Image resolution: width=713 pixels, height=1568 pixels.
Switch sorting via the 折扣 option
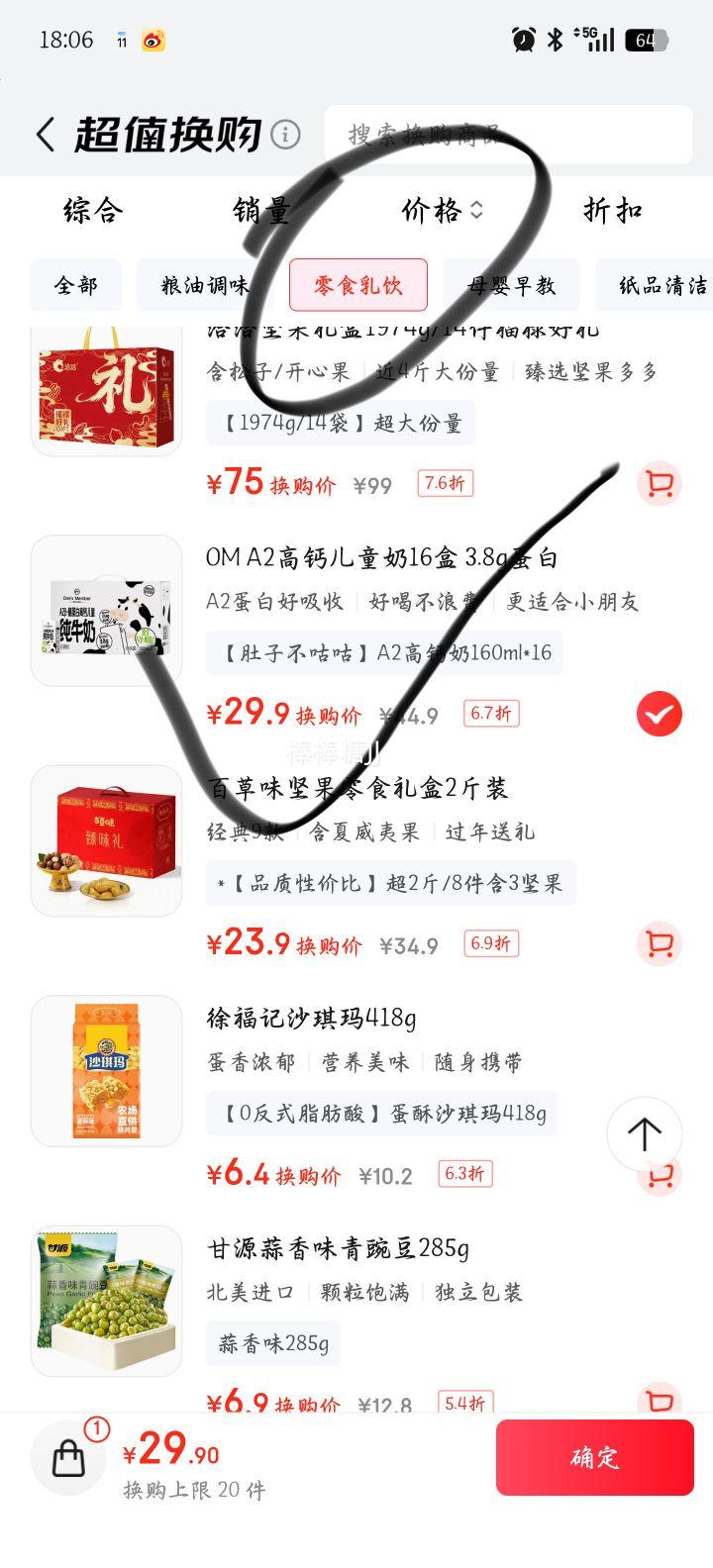click(x=611, y=211)
